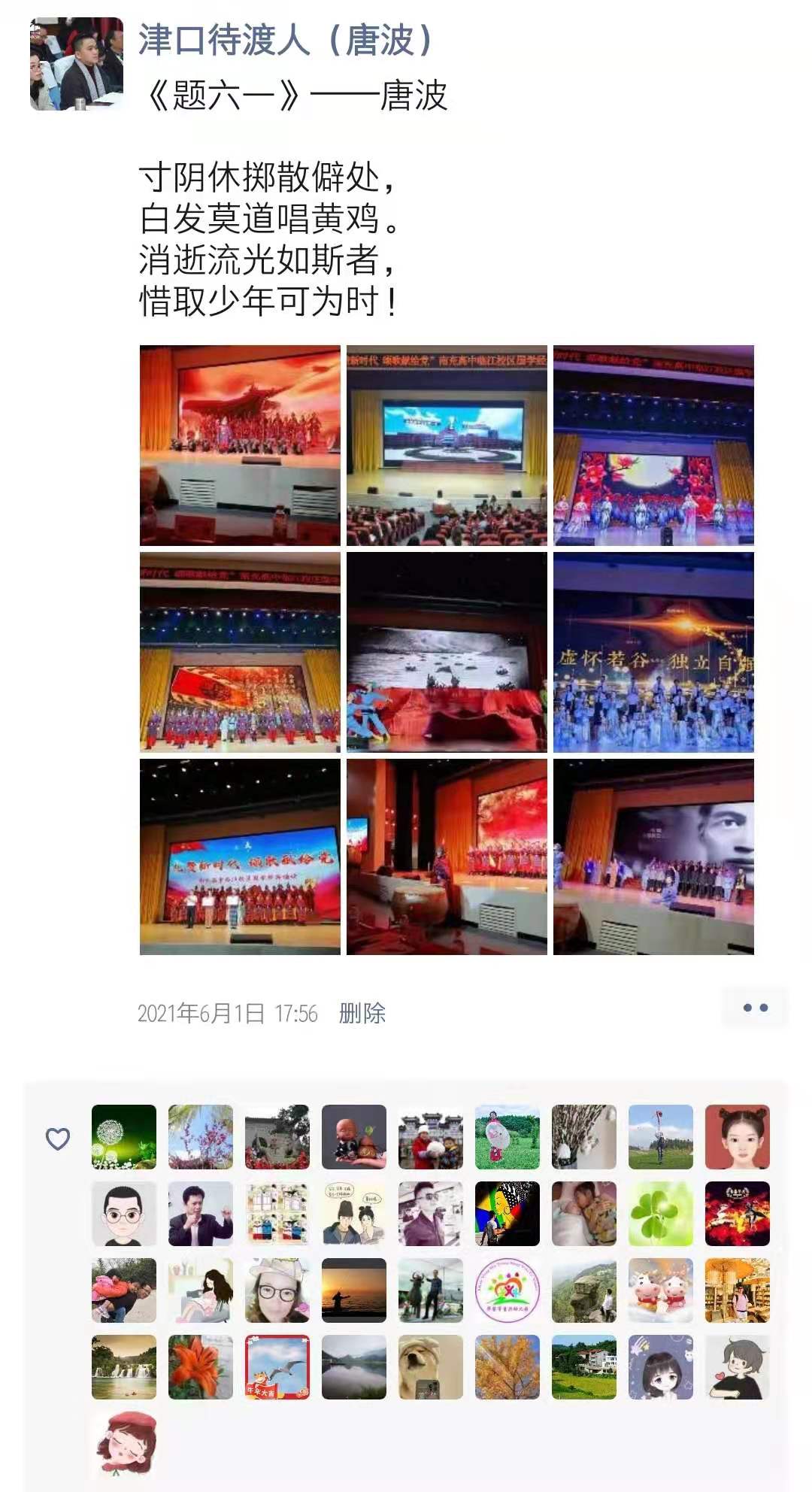View the stage photo with 虚怀若谷 text
This screenshot has height=1492, width=812.
click(653, 652)
